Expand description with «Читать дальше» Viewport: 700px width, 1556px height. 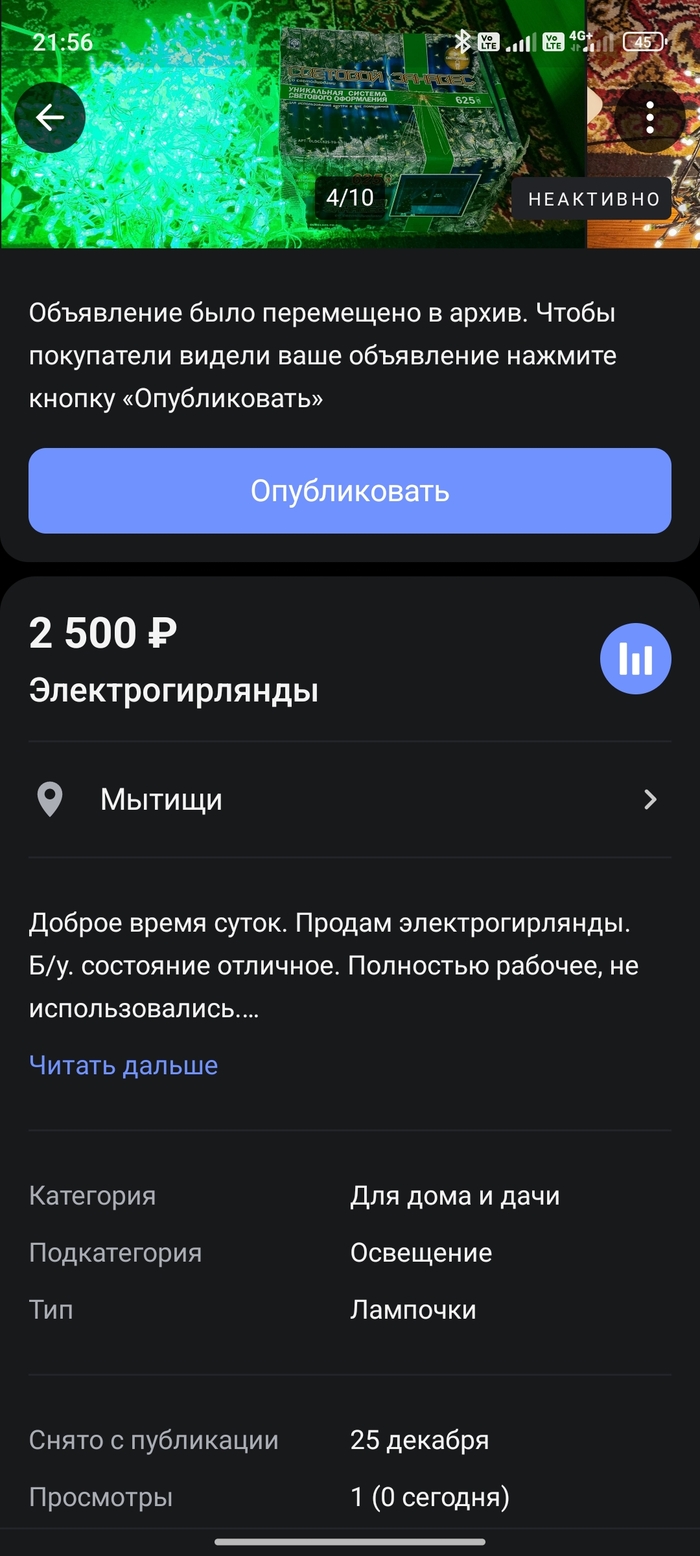123,1065
